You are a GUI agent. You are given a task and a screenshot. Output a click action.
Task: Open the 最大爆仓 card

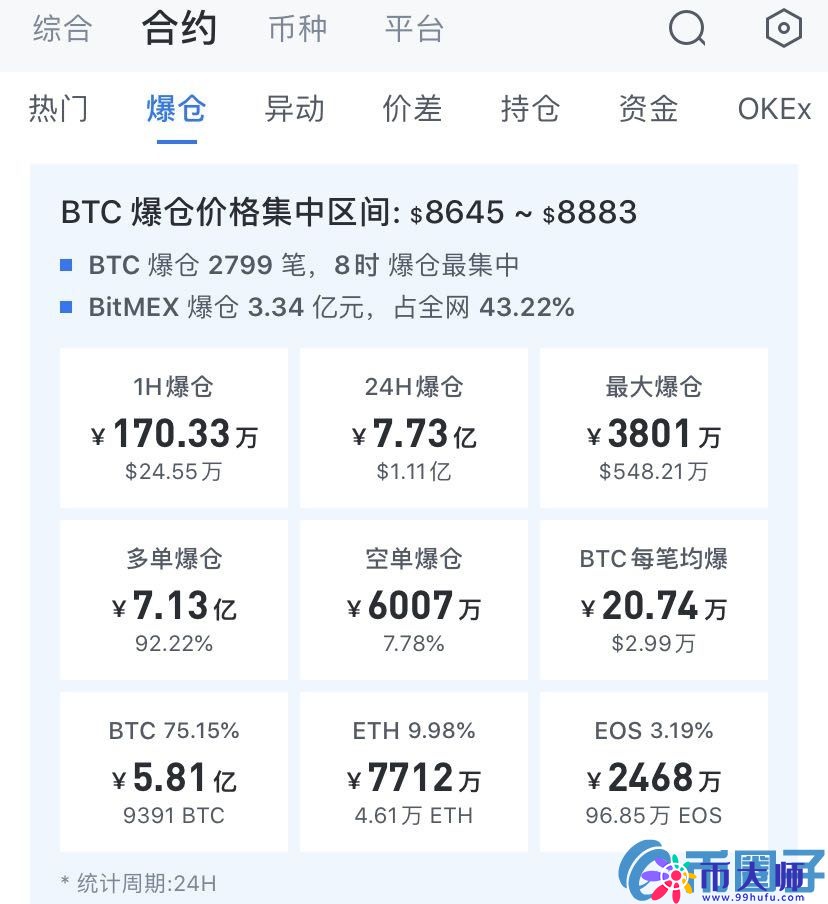coord(653,426)
